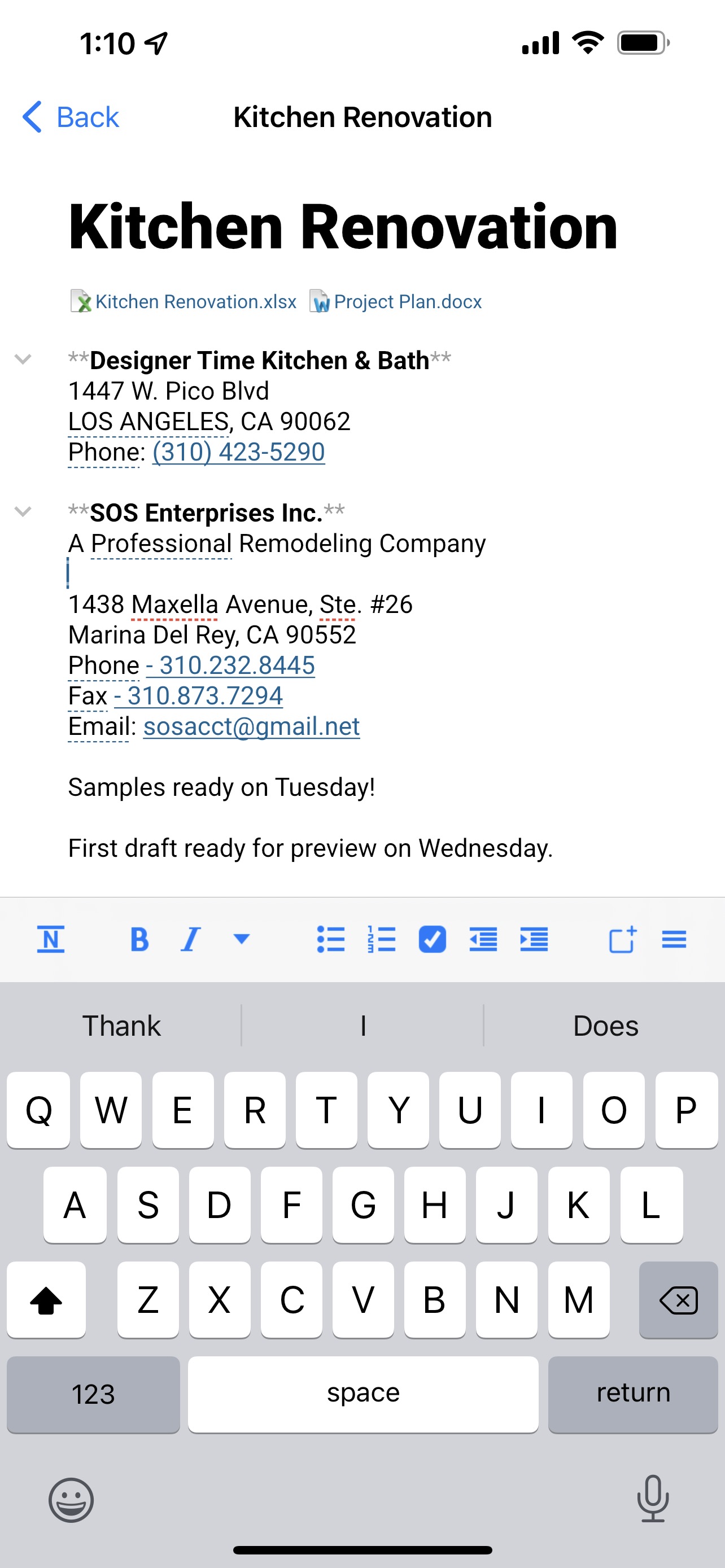
Task: Increase the paragraph indent
Action: pos(534,939)
